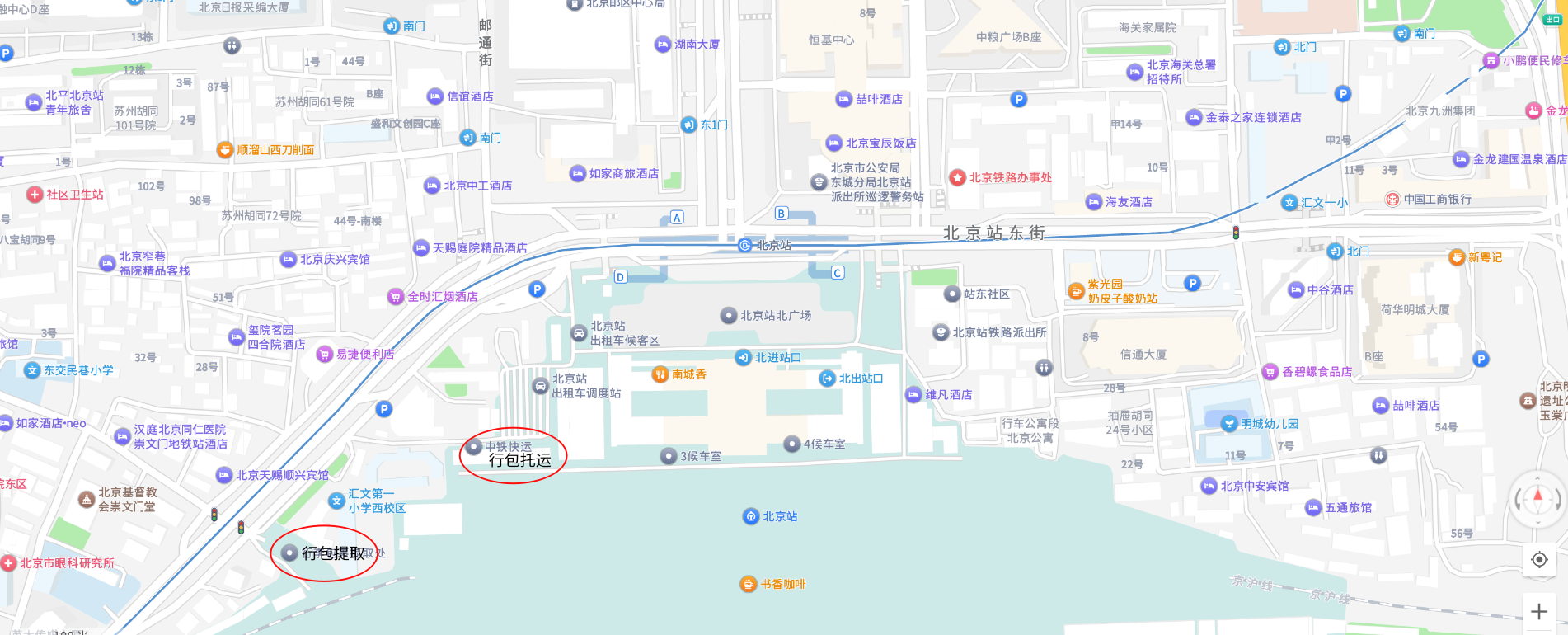Open the 北京站铁路派出所 police marker
This screenshot has width=1568, height=635.
click(x=941, y=332)
